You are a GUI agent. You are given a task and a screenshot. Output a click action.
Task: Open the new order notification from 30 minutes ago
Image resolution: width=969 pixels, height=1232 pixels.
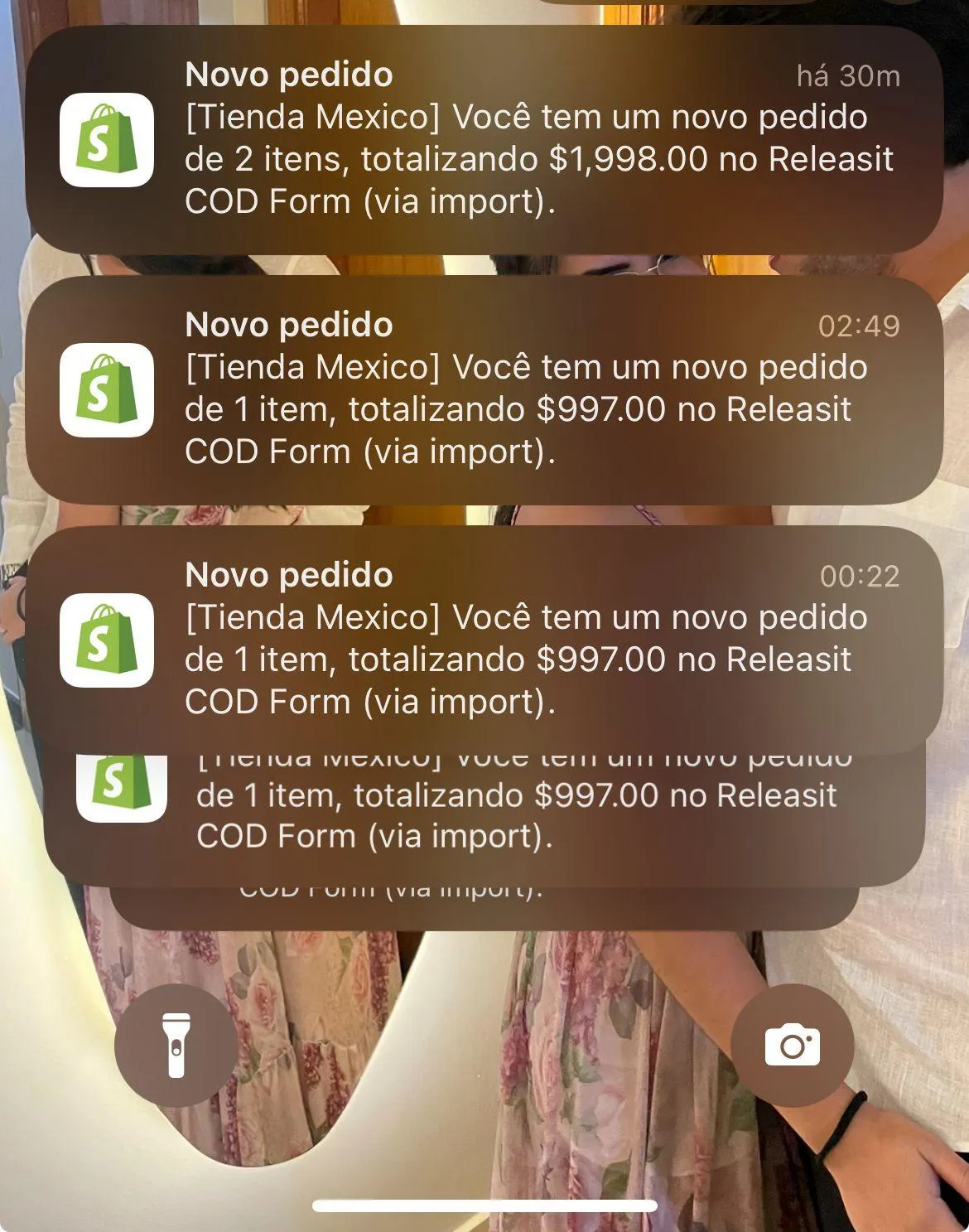click(485, 139)
